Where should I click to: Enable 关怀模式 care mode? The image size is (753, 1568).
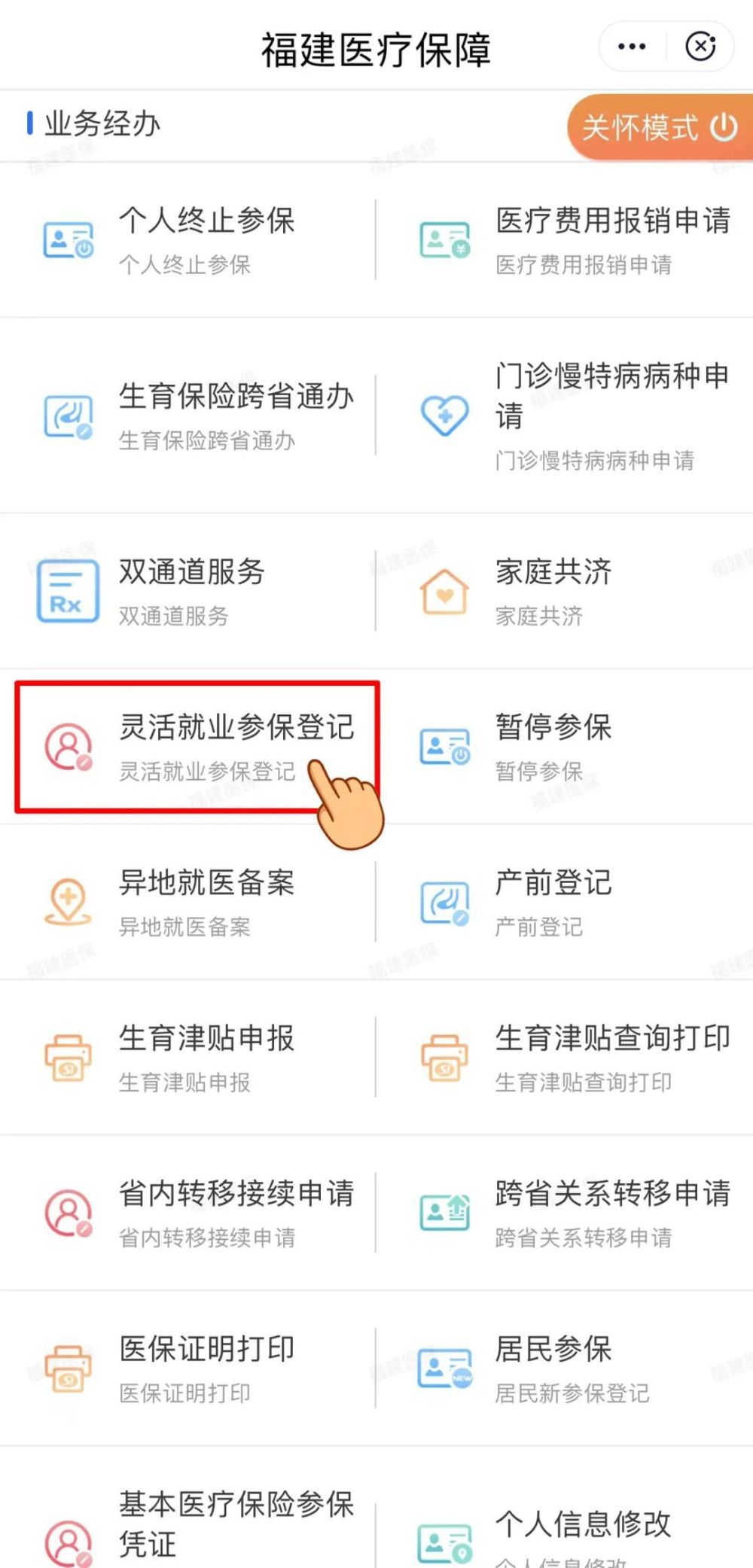point(660,128)
